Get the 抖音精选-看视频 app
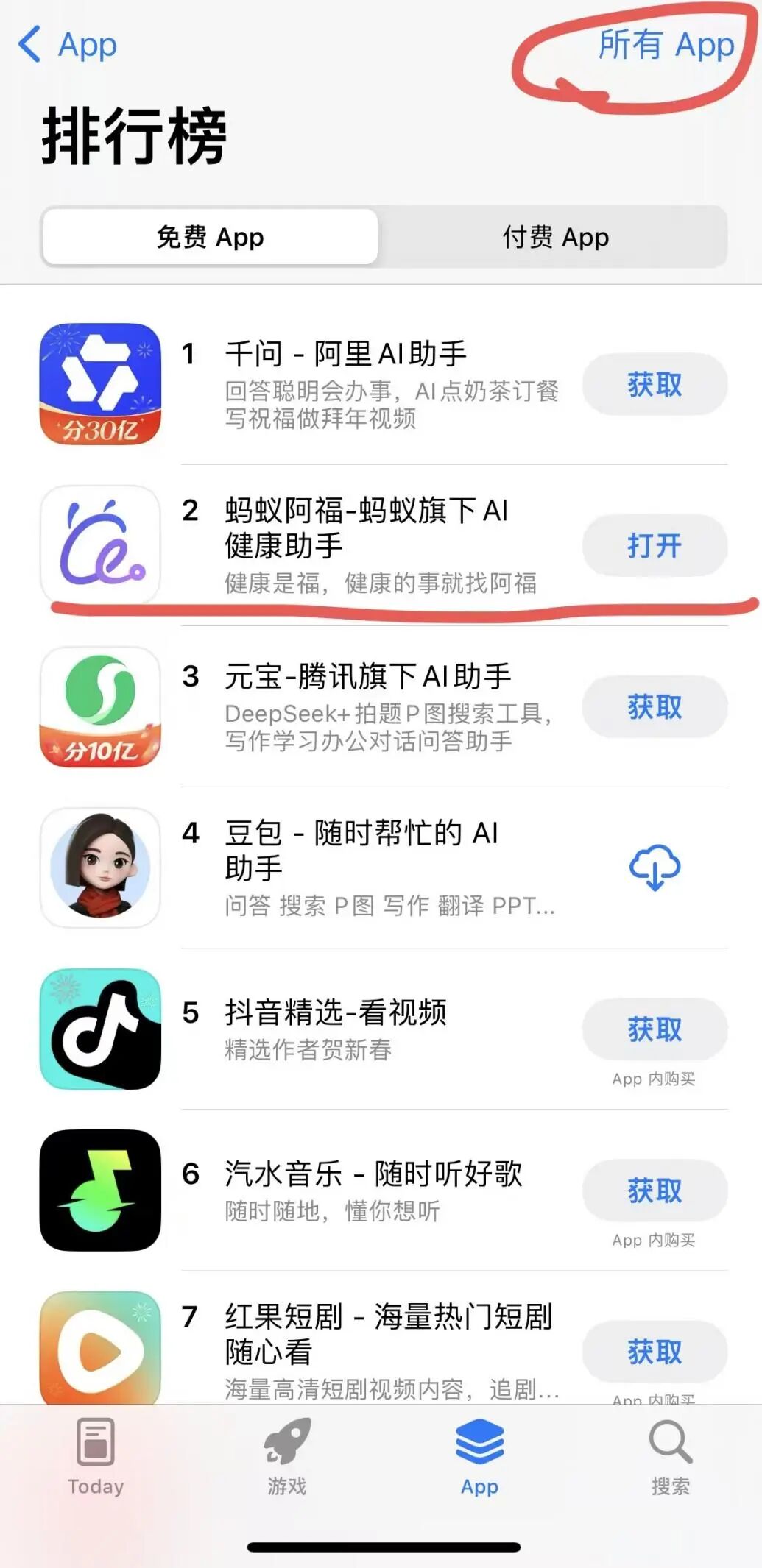This screenshot has width=762, height=1568. tap(654, 1029)
